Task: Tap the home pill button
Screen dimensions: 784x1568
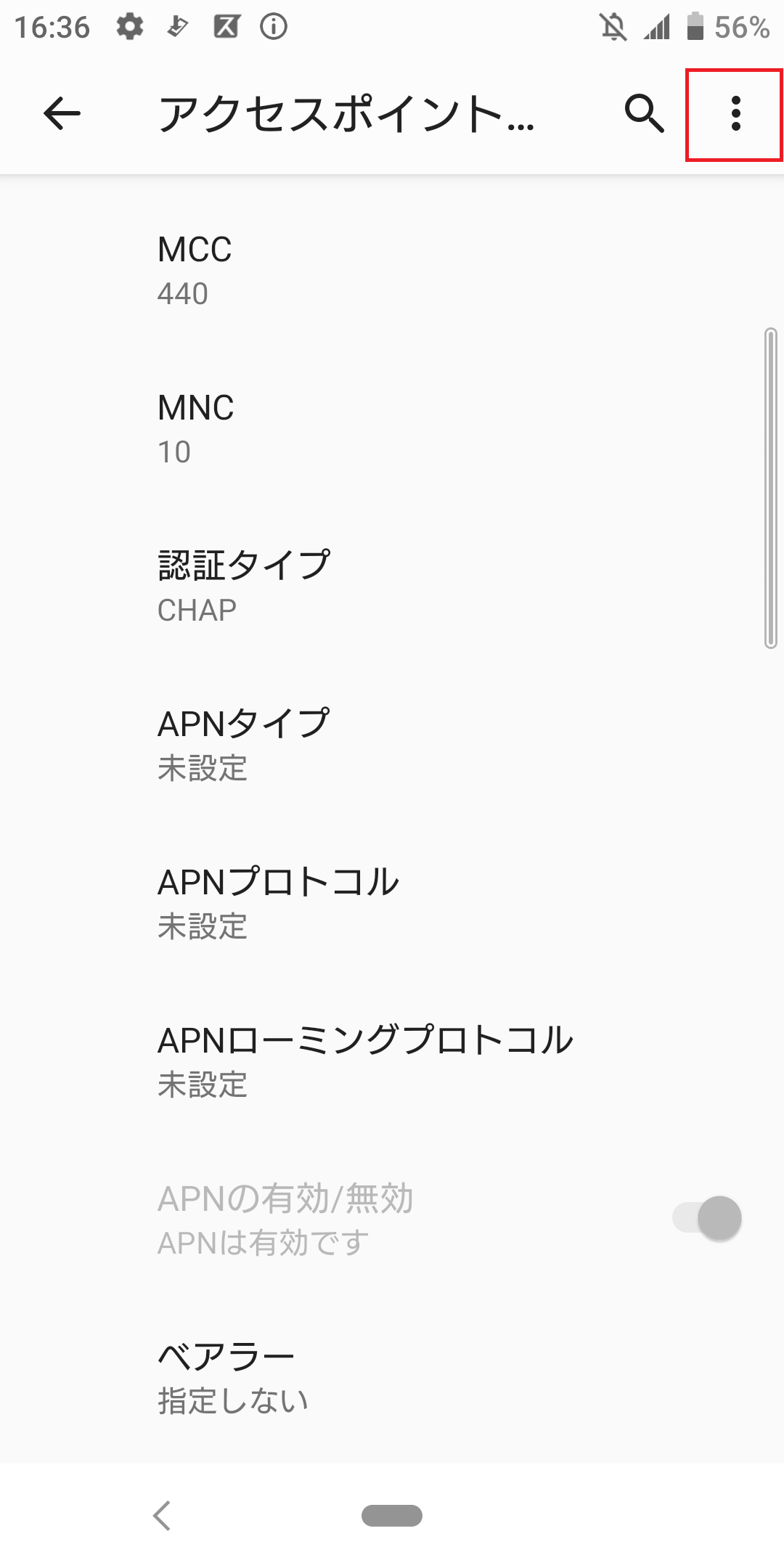Action: [x=392, y=1516]
